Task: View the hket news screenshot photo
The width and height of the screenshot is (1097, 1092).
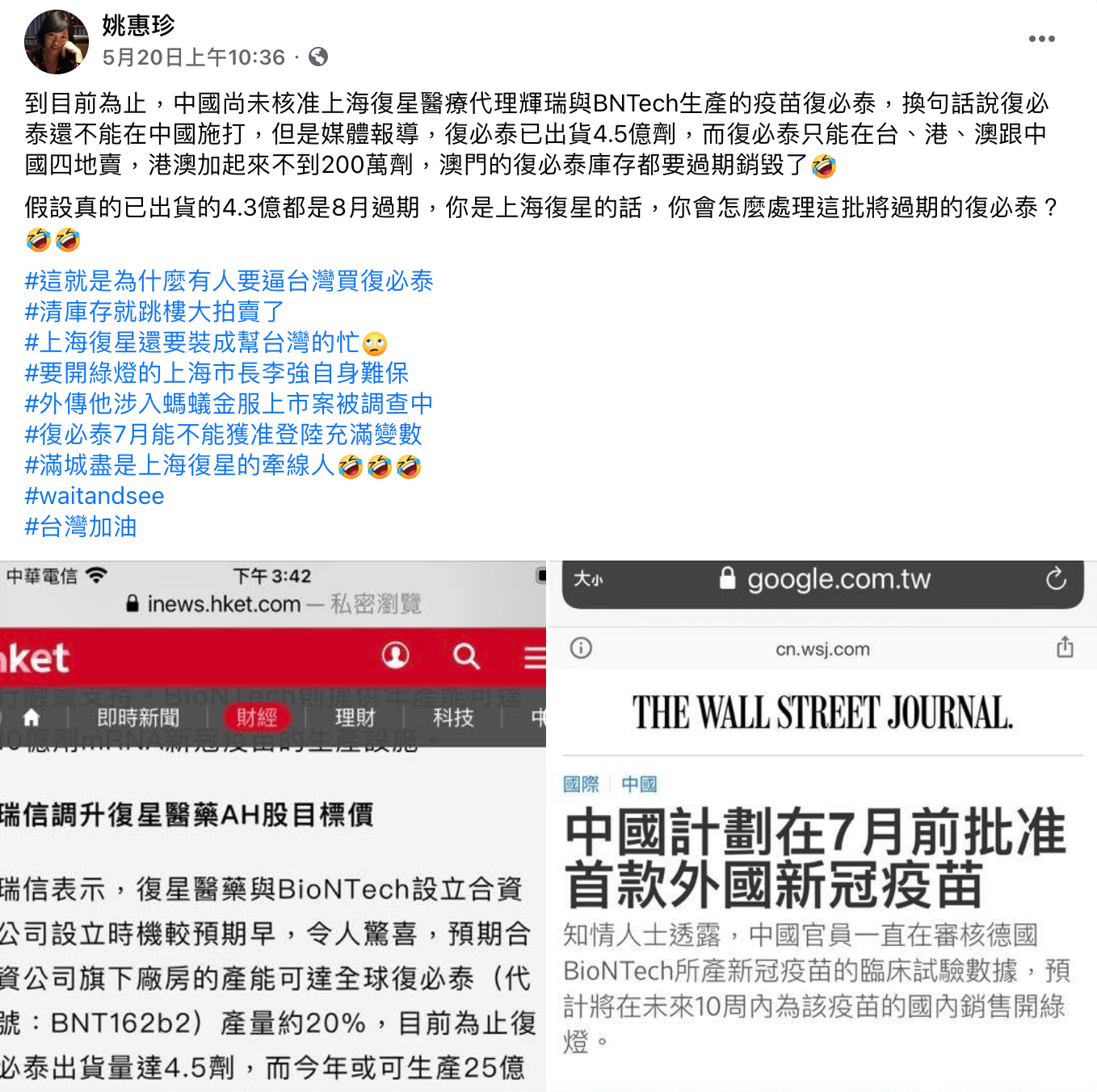Action: (272, 825)
